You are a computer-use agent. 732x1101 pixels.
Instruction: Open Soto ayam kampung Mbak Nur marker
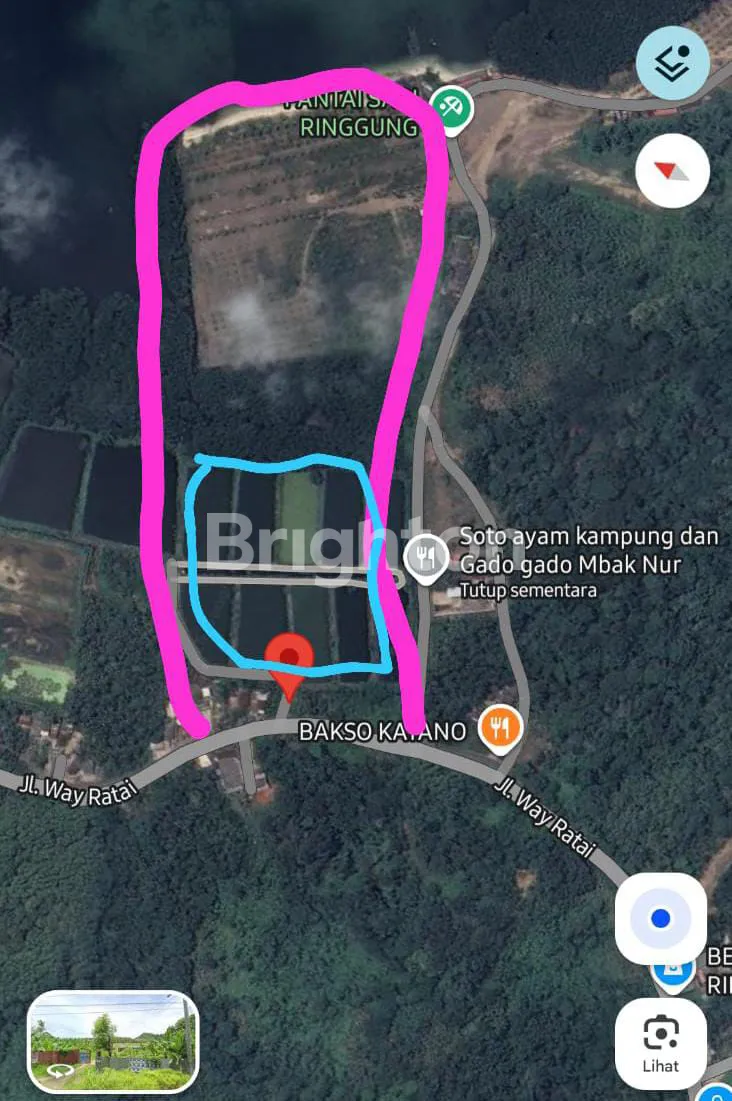click(x=426, y=557)
